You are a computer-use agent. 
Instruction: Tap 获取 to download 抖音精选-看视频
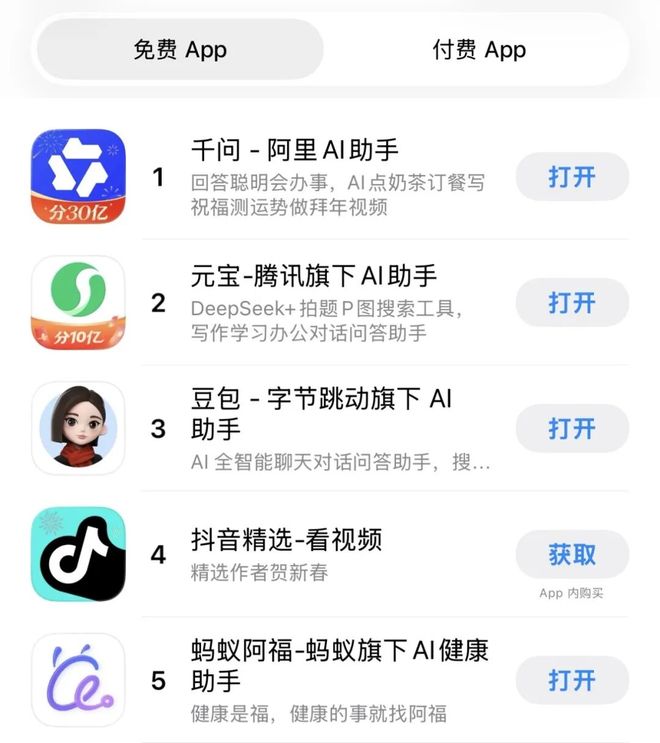[x=572, y=554]
